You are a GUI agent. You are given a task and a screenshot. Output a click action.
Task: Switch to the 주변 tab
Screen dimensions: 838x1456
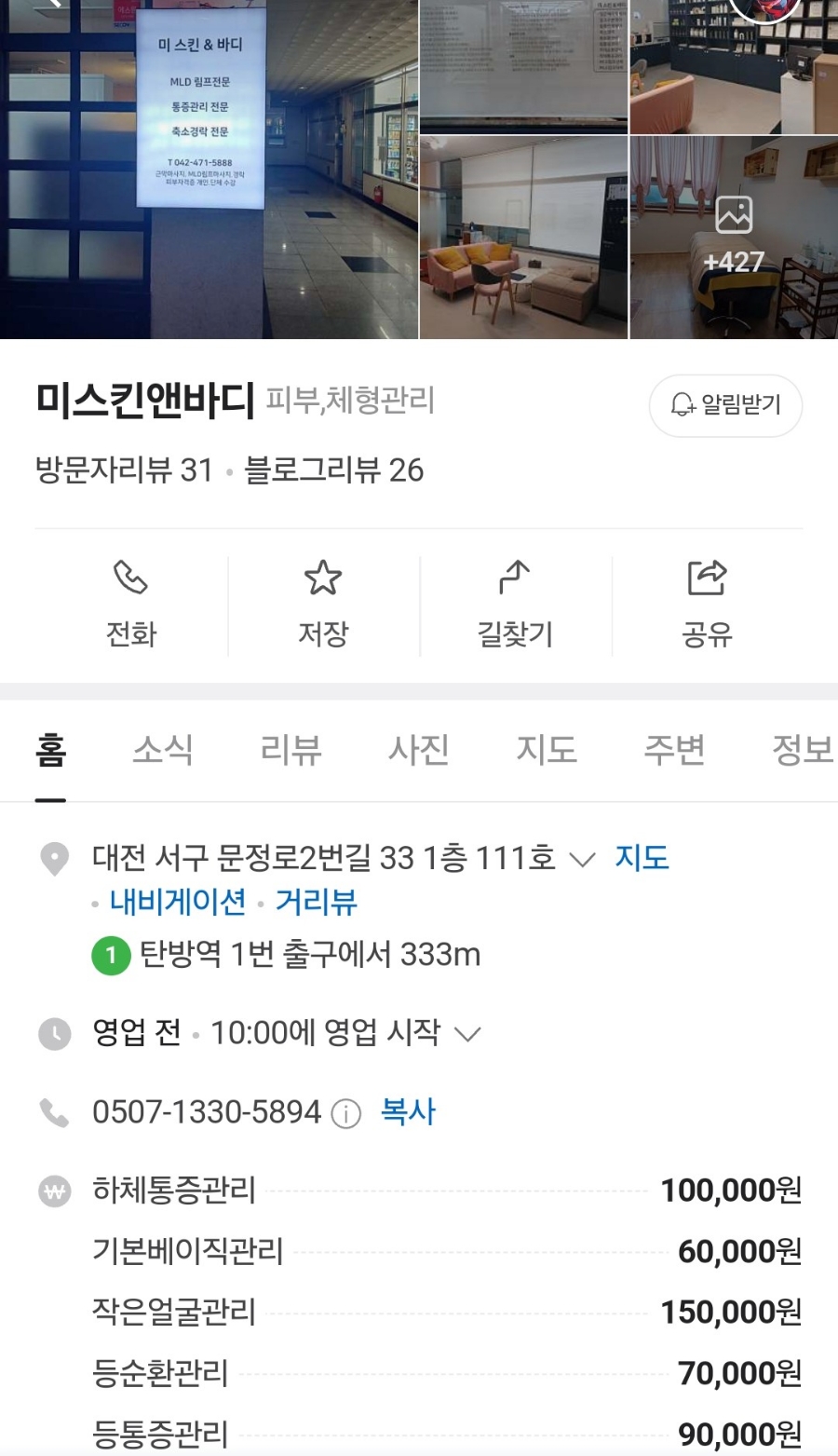point(674,750)
